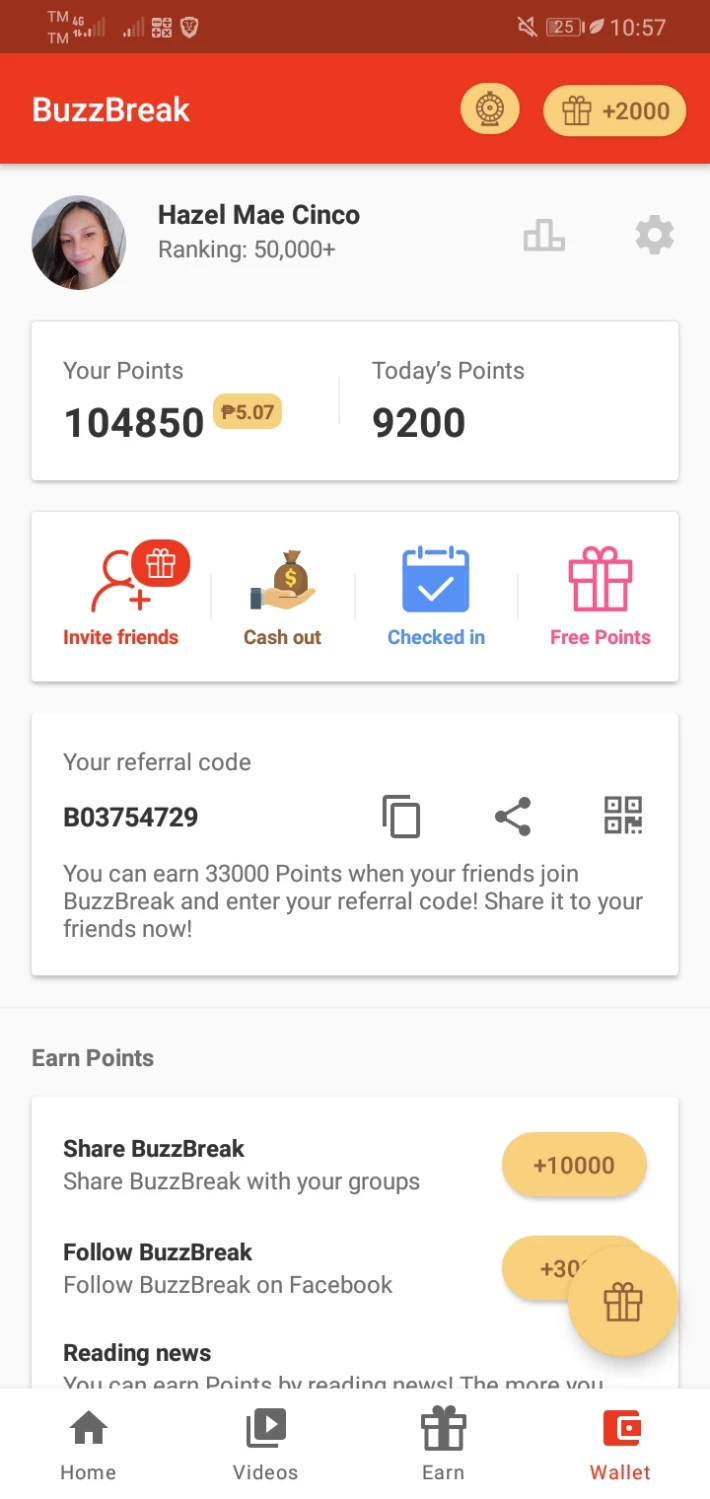
Task: Claim the +2000 gift bonus
Action: coord(615,110)
